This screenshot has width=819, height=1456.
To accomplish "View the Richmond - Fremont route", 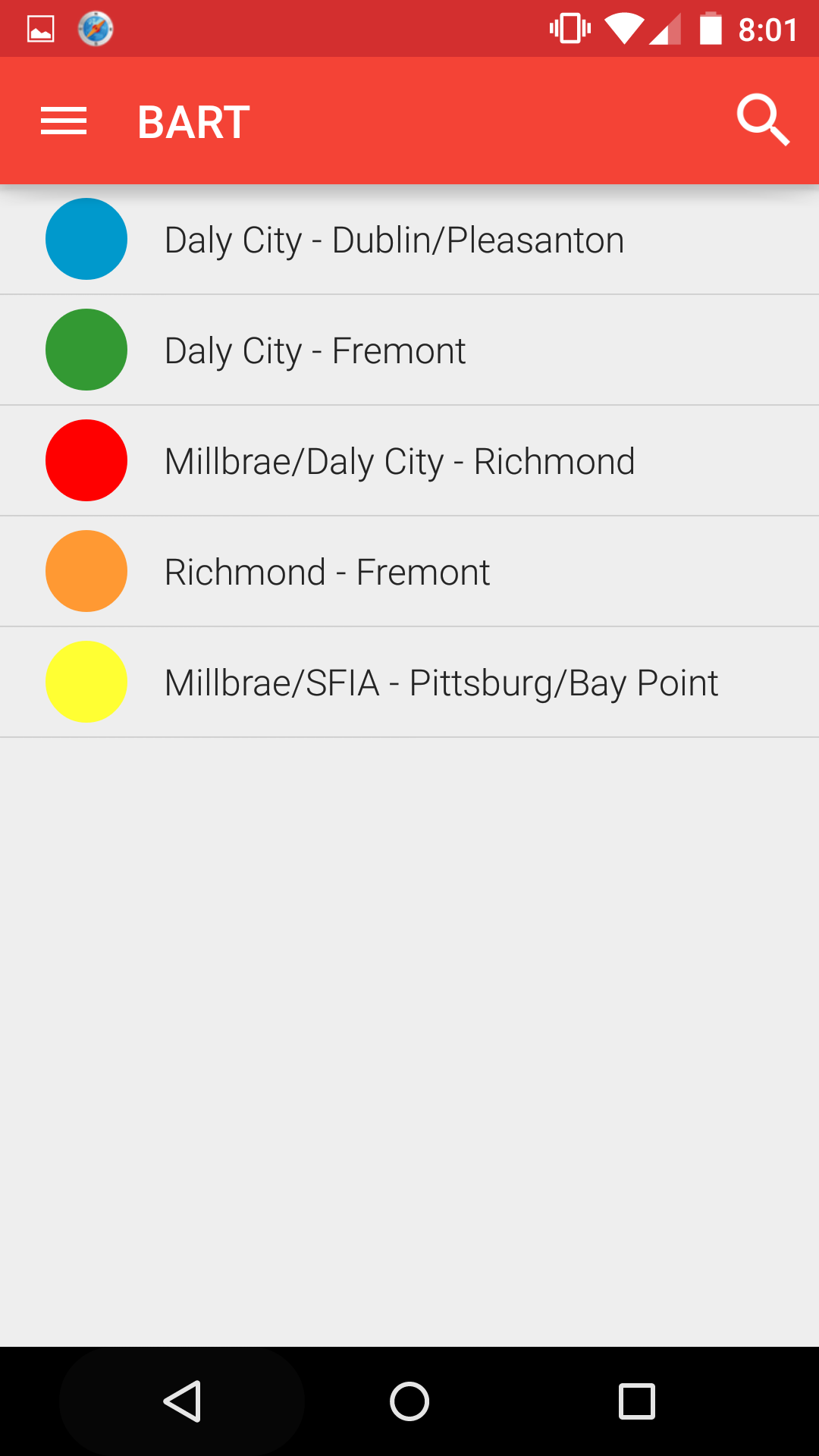I will (x=328, y=572).
